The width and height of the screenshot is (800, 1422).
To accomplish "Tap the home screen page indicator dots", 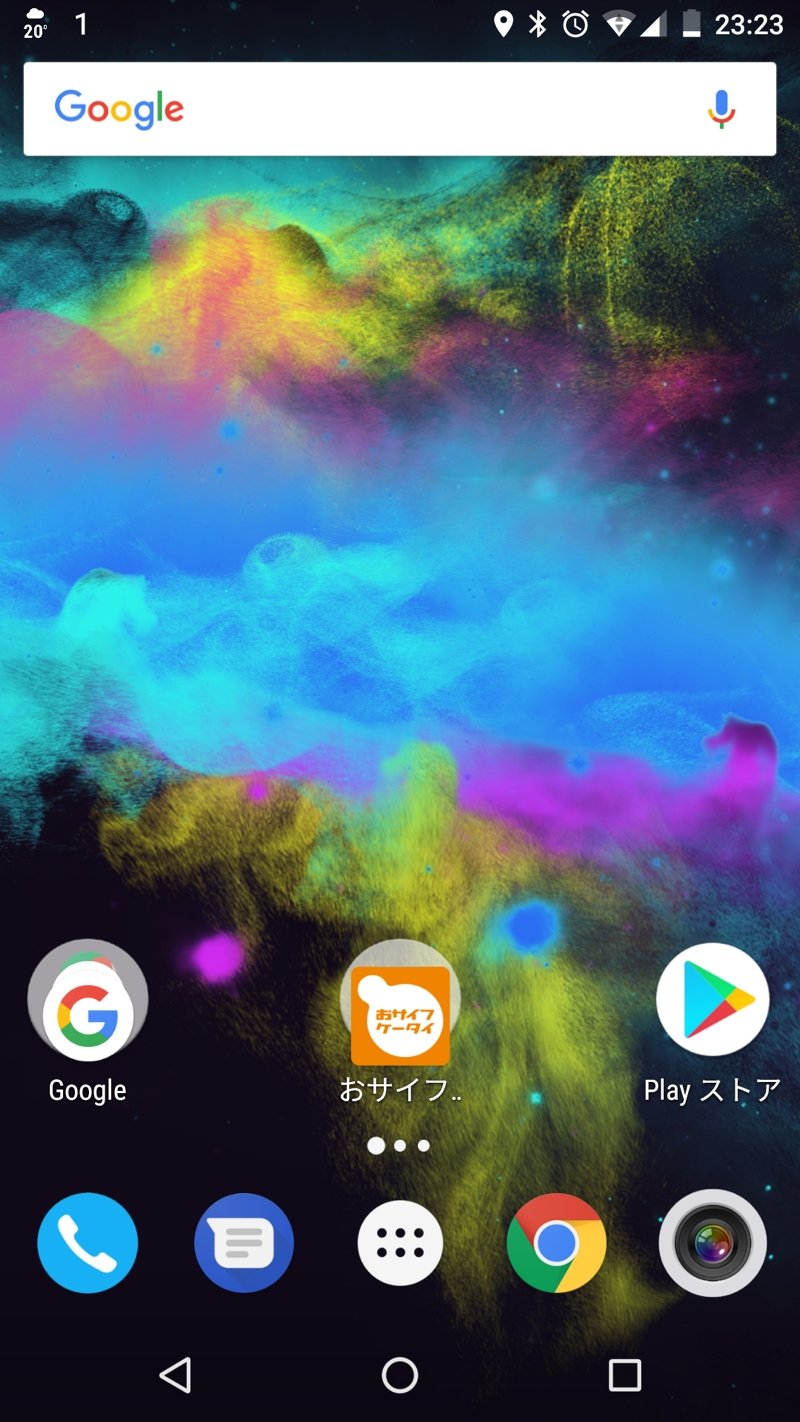I will tap(400, 1146).
